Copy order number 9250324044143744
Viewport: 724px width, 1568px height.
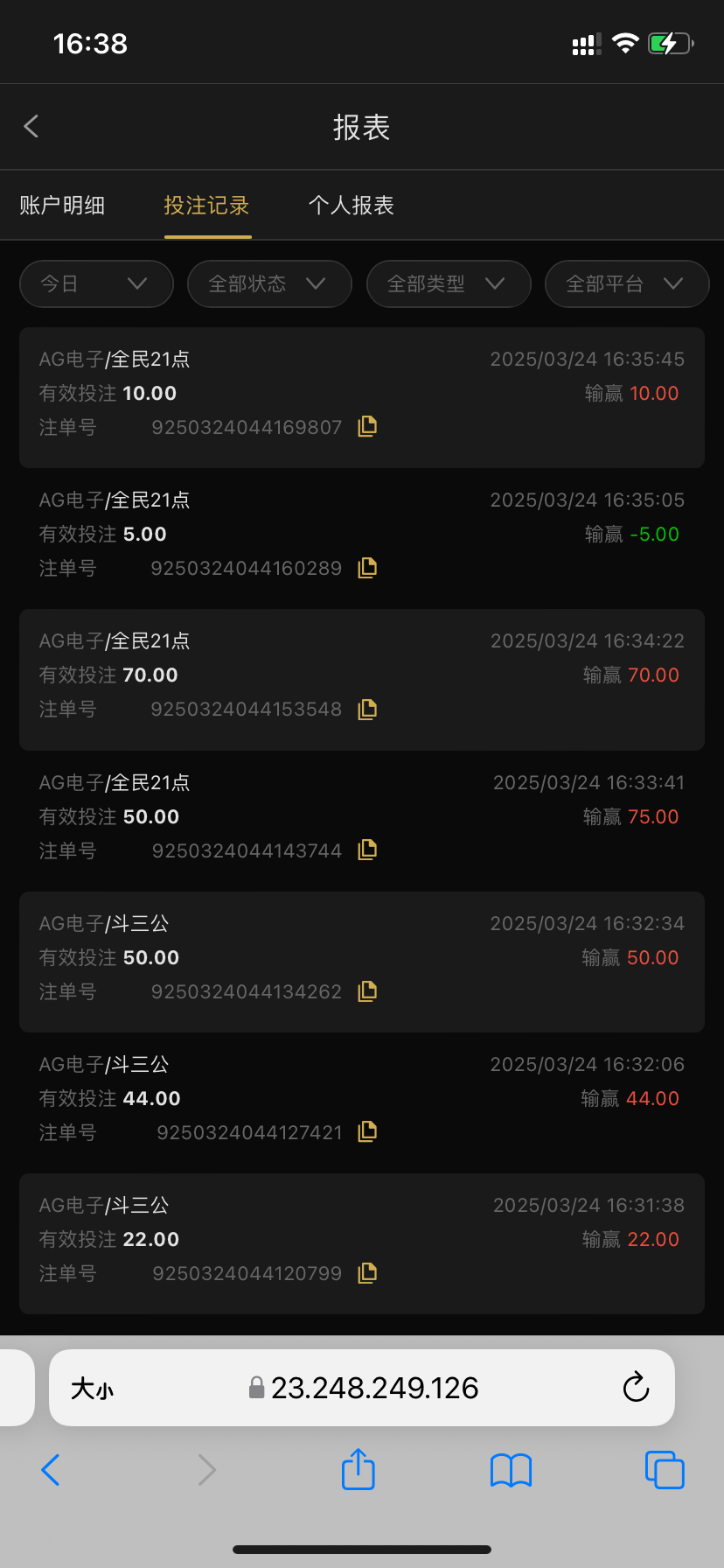pos(367,850)
